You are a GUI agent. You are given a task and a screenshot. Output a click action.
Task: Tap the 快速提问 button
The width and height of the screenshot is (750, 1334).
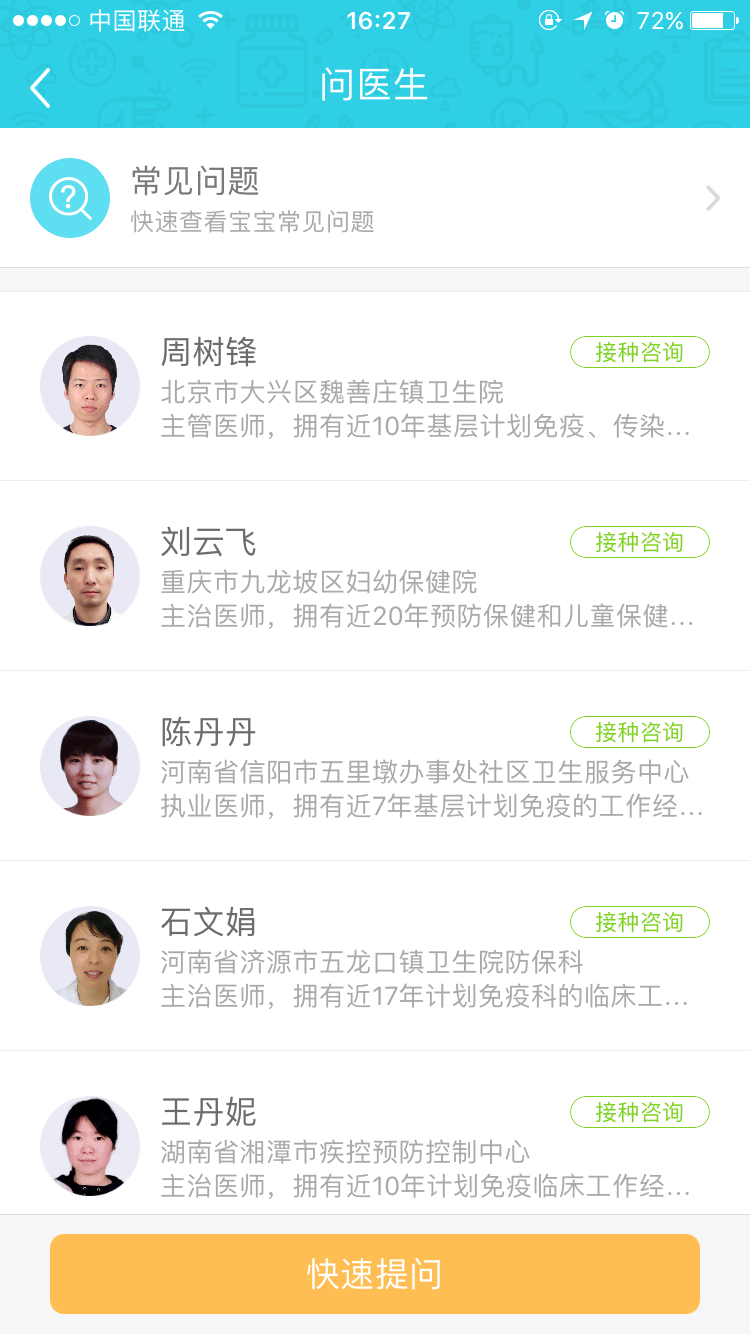pyautogui.click(x=375, y=1274)
